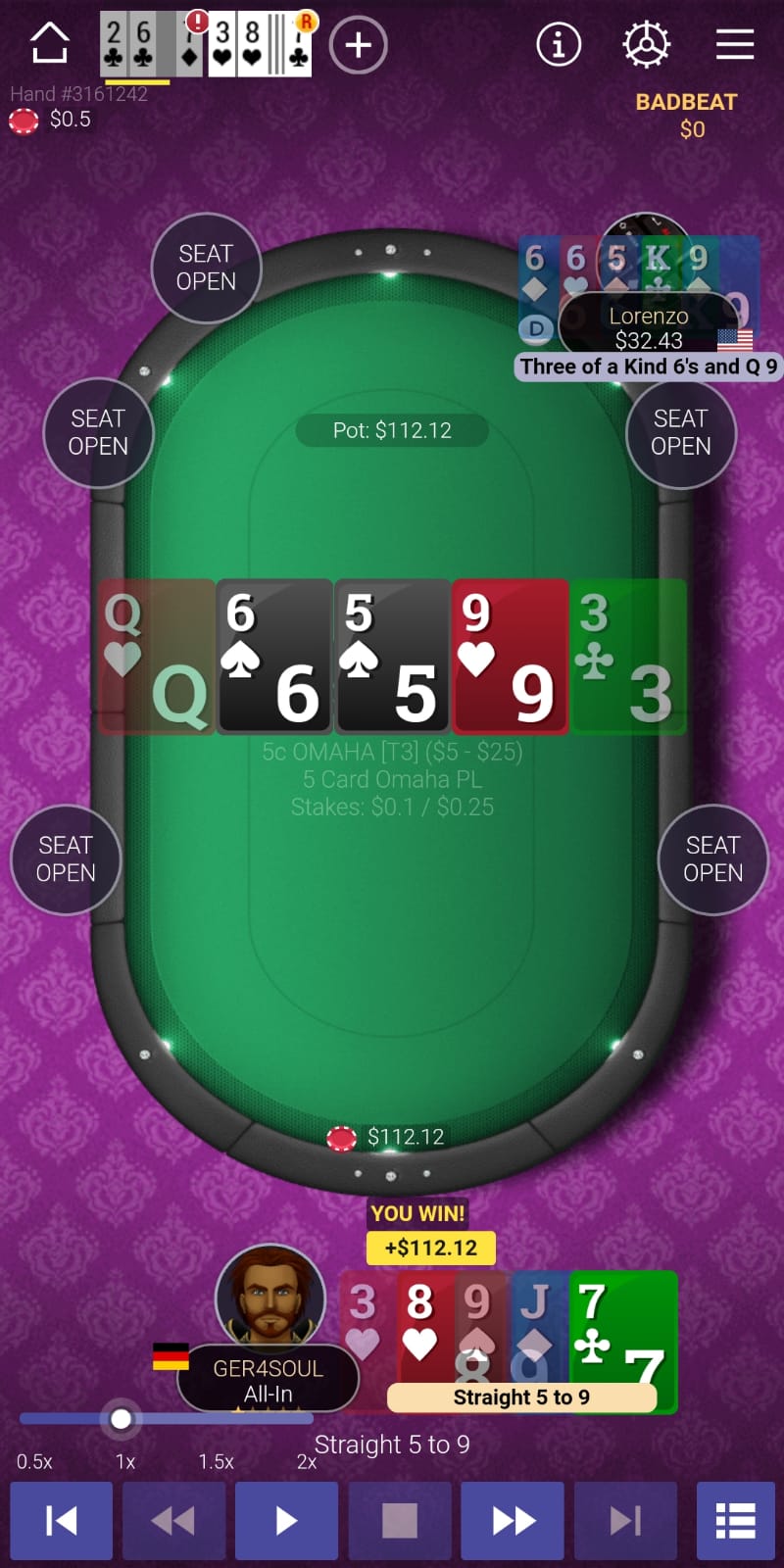This screenshot has height=1568, width=784.
Task: Play the hand replay
Action: point(286,1521)
